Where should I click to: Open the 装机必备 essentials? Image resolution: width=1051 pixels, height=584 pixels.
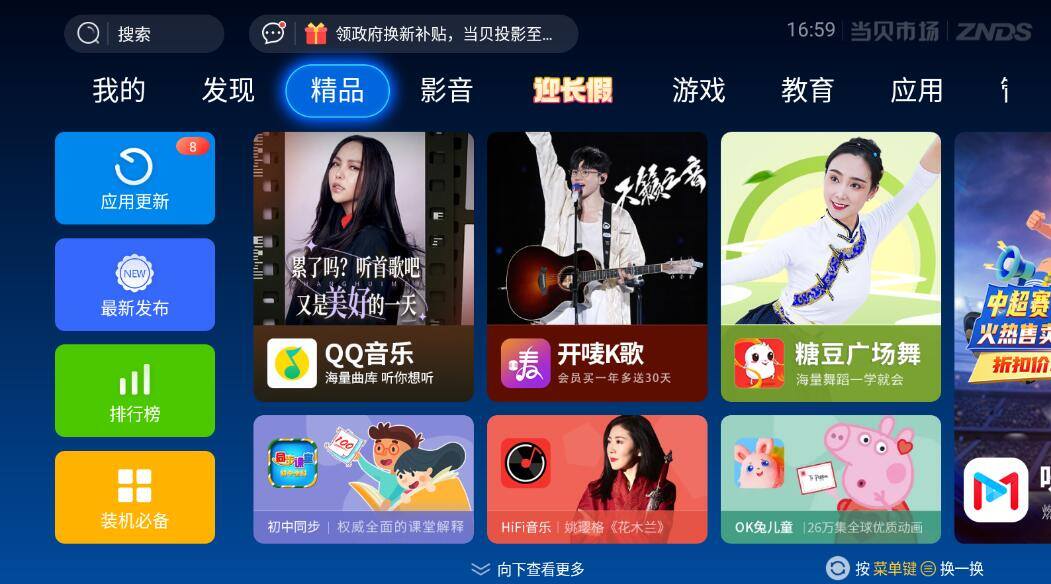pyautogui.click(x=135, y=497)
